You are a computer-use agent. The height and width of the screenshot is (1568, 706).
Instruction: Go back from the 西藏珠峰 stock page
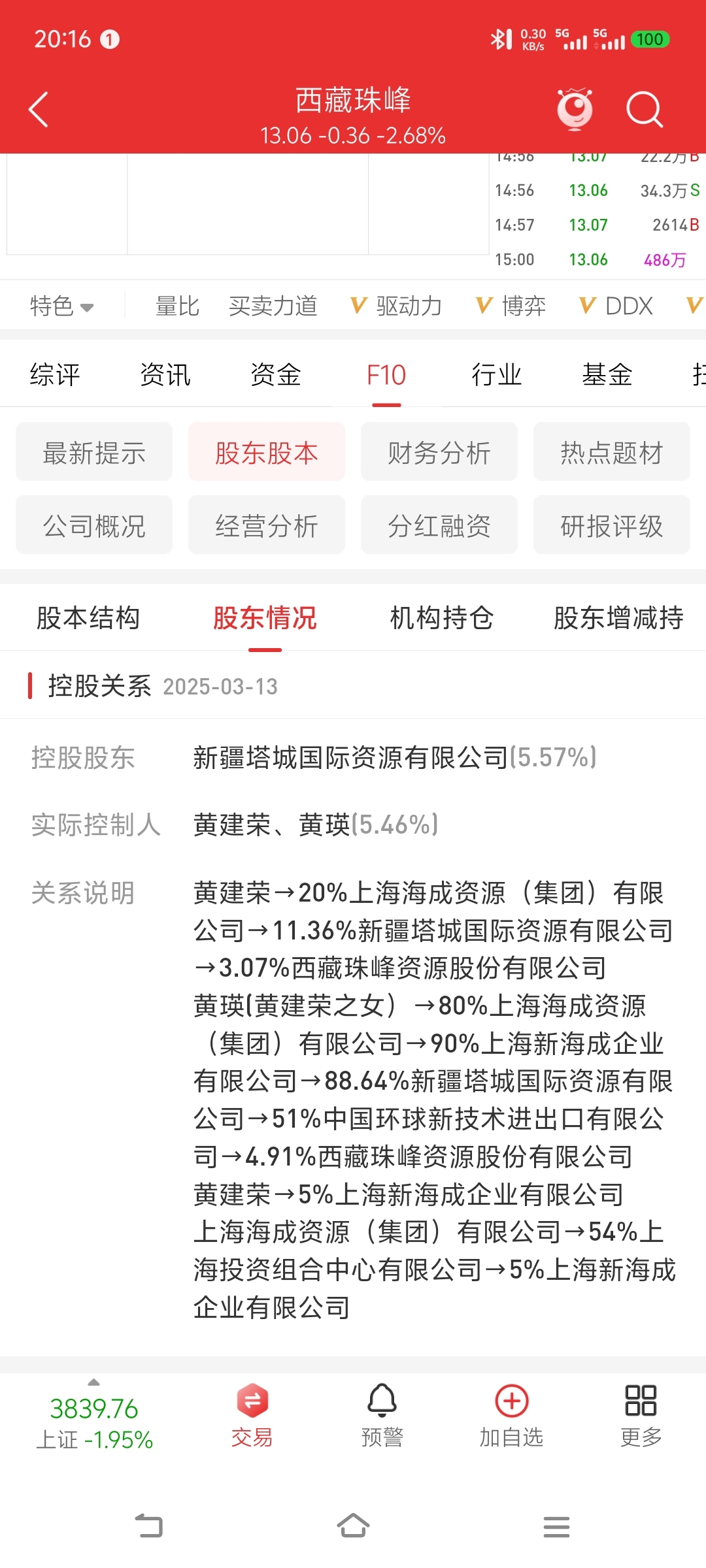tap(39, 109)
